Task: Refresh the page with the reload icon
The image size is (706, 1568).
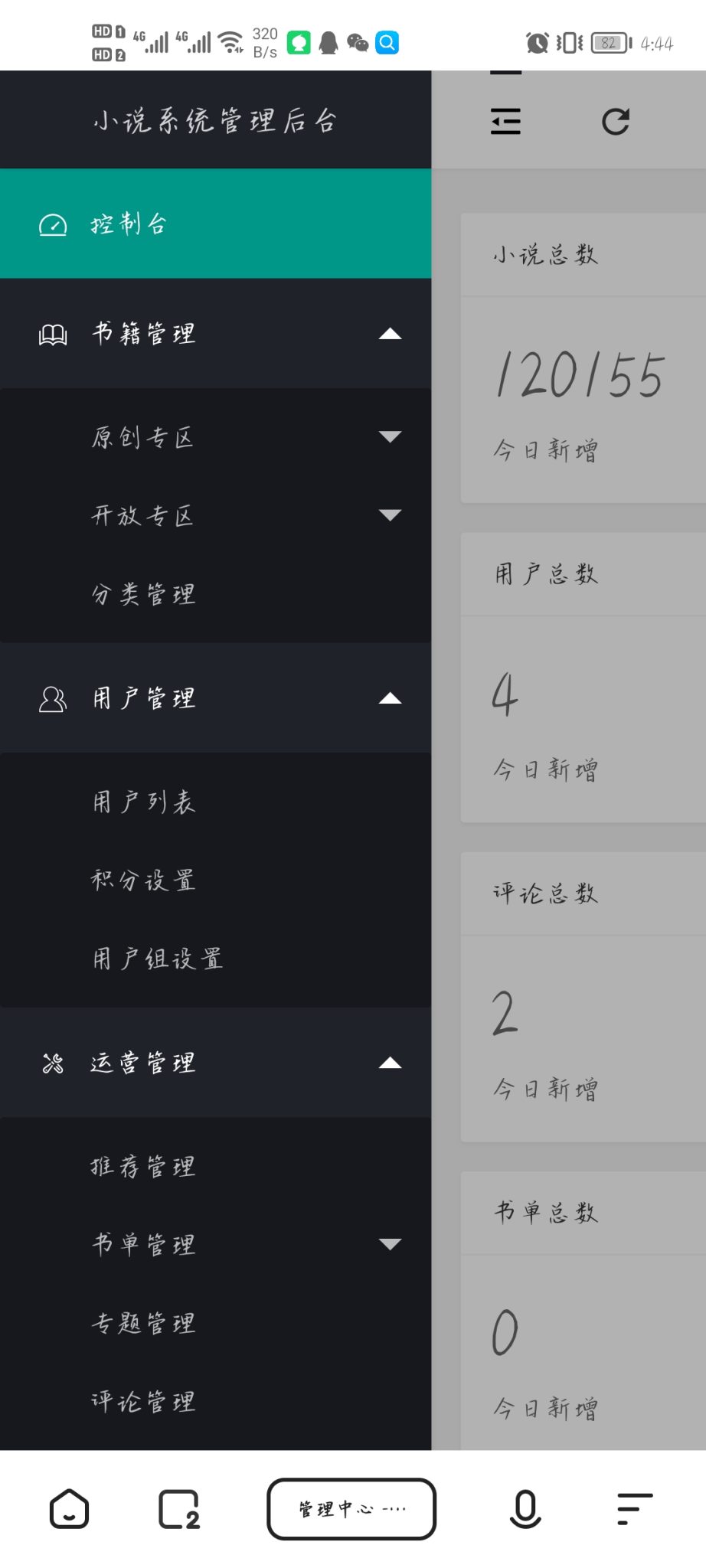Action: coord(616,121)
